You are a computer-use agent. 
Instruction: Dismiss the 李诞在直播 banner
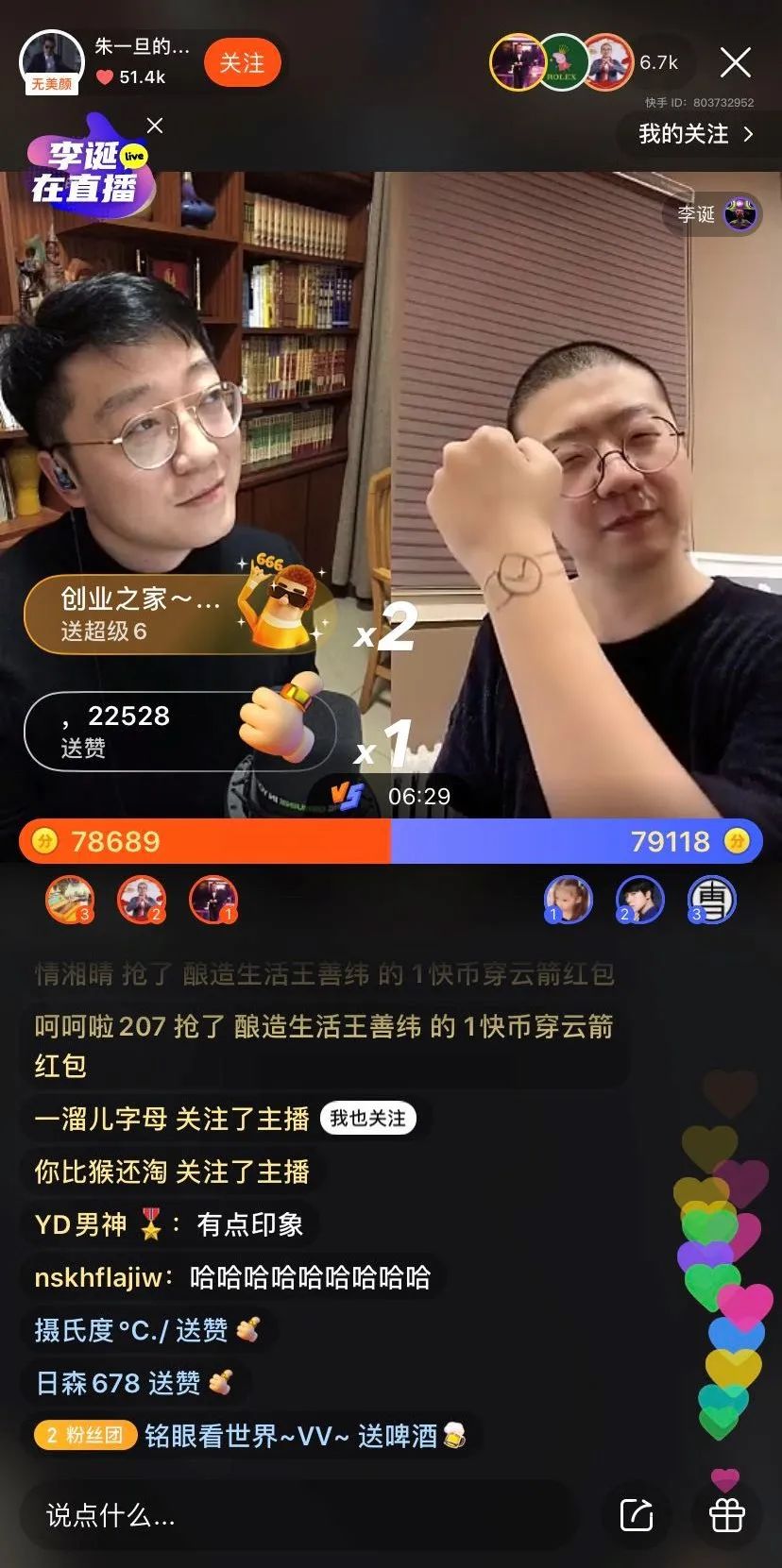[156, 126]
